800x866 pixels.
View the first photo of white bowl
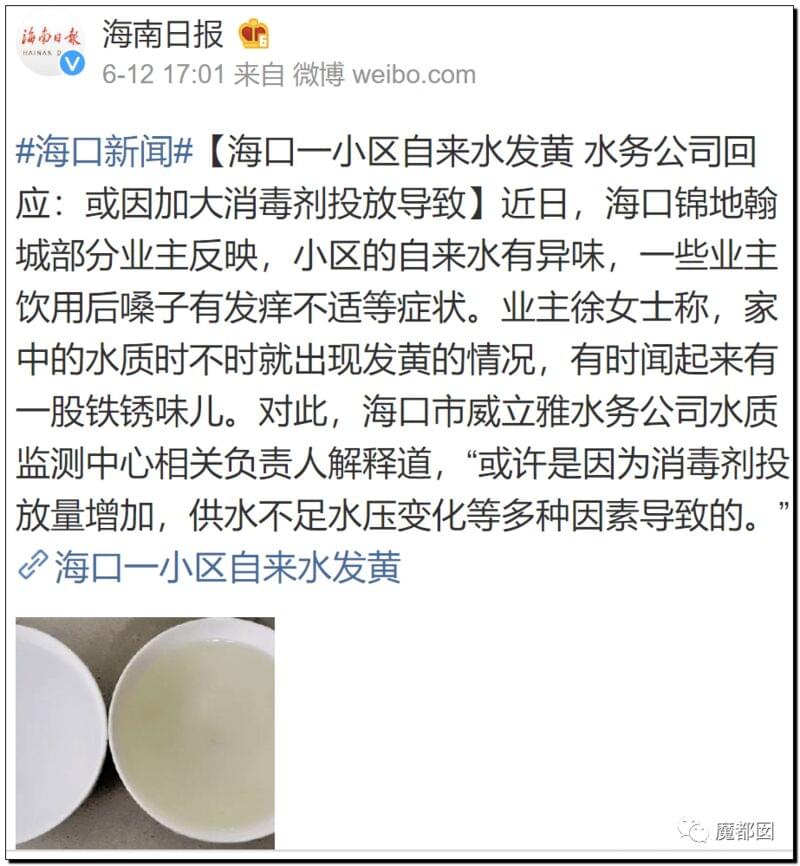click(59, 733)
